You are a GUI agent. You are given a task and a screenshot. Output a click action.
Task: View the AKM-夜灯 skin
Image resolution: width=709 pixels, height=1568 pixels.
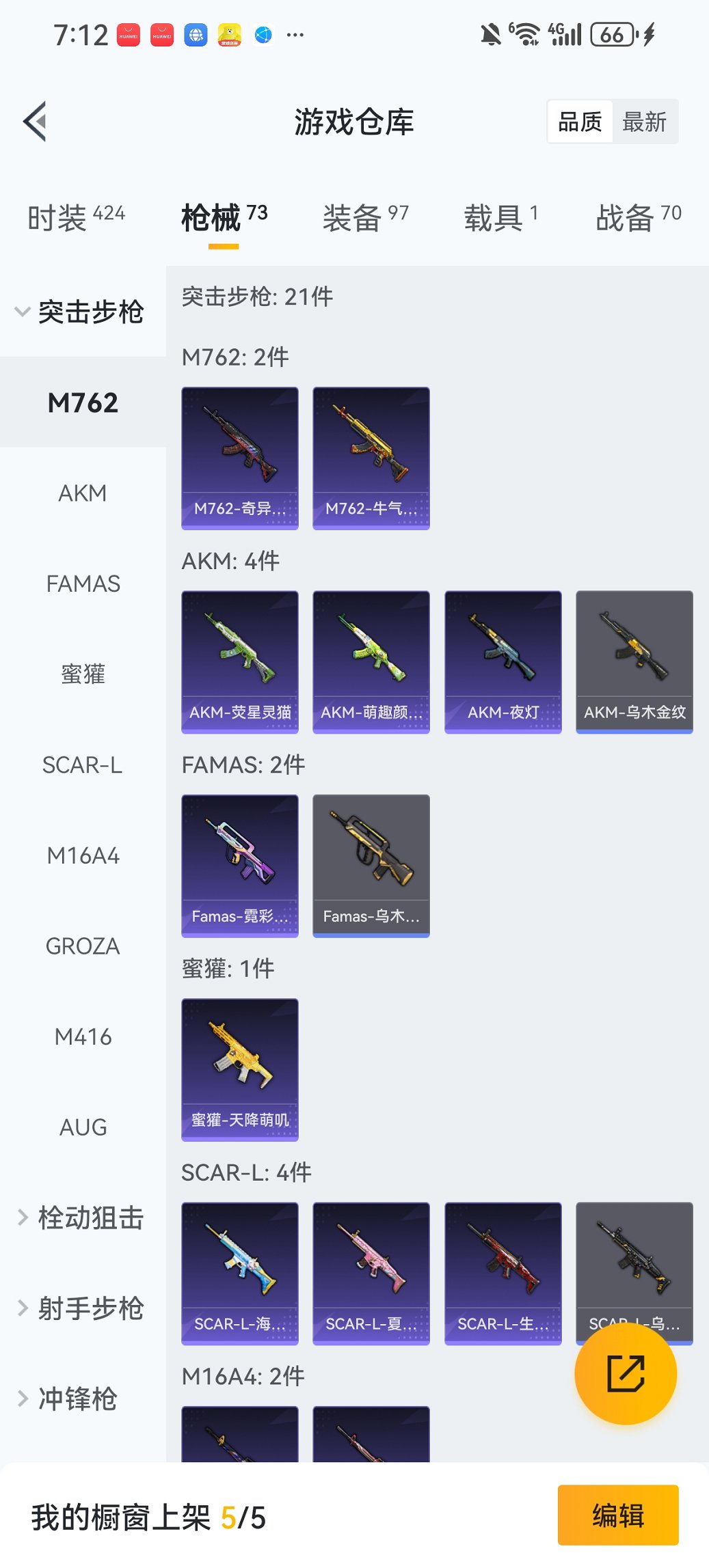click(x=503, y=661)
